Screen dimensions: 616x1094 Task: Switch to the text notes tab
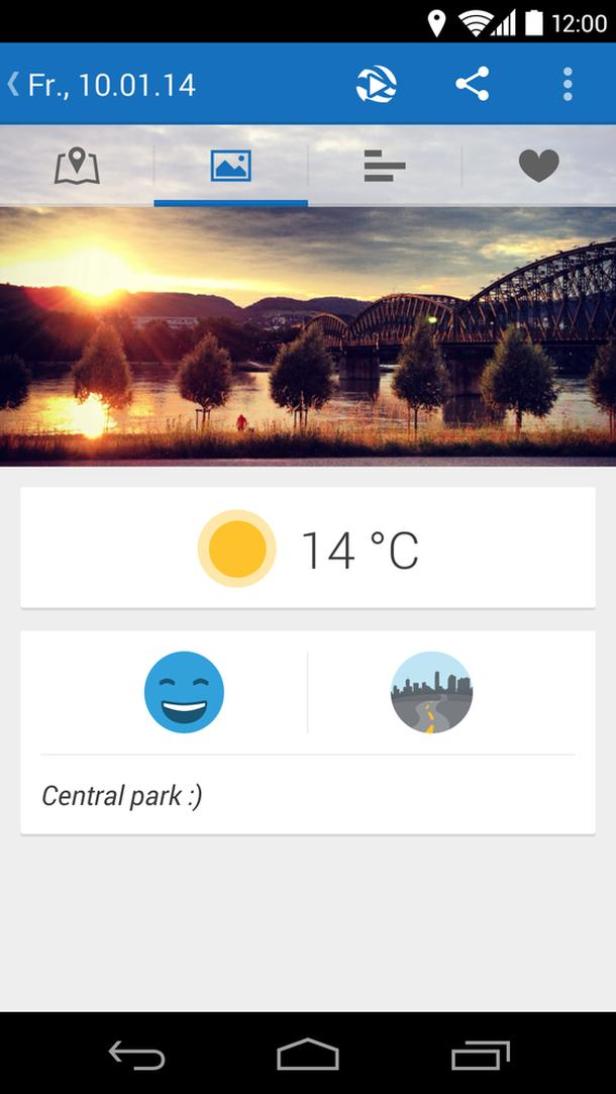click(384, 166)
